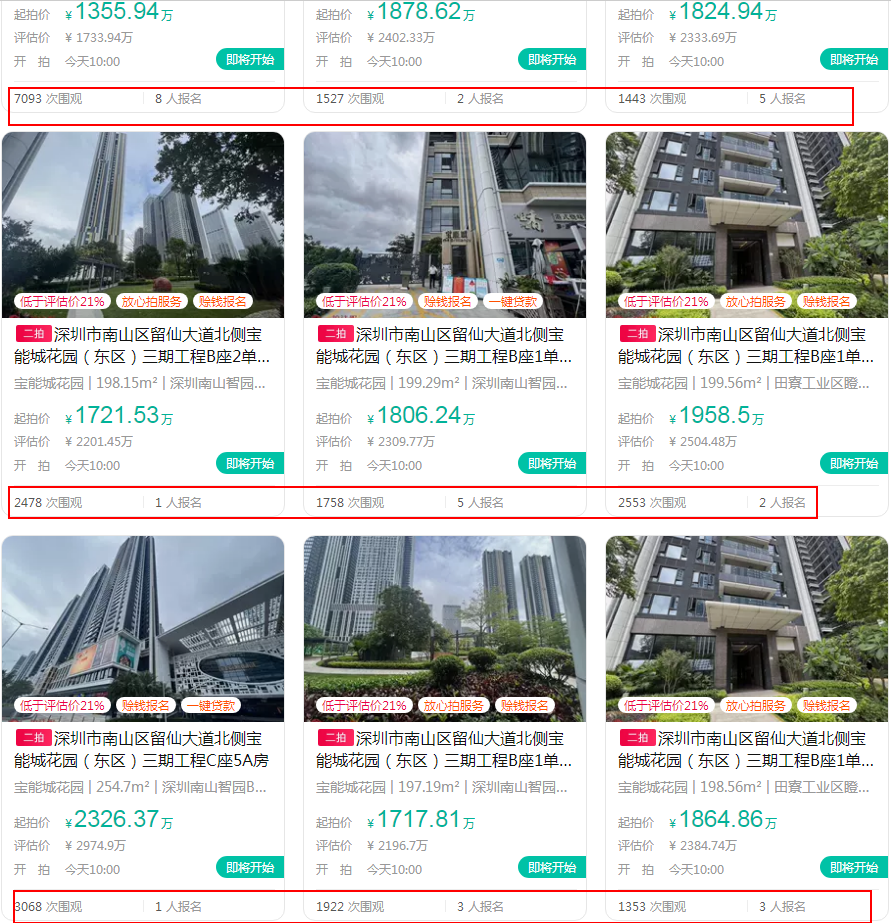This screenshot has width=891, height=923.
Task: Open the listing priced at 1864.86万
Action: [746, 749]
